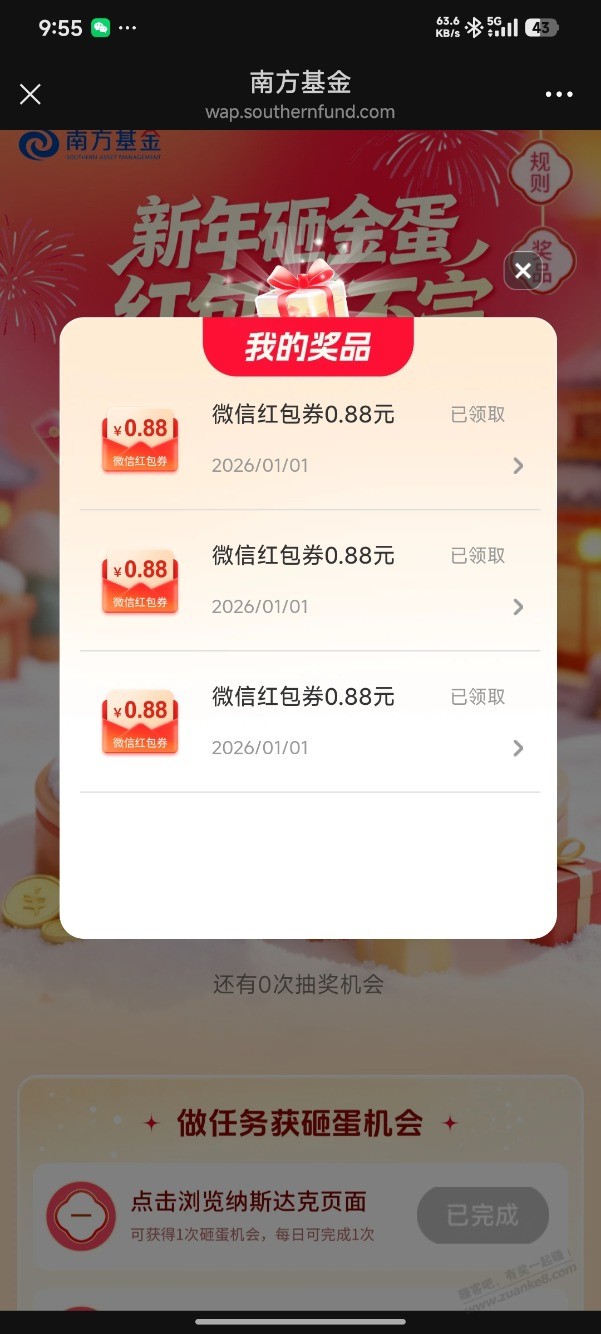This screenshot has width=601, height=1334.
Task: View the second 微信红包券0.88元 prize entry
Action: point(310,580)
